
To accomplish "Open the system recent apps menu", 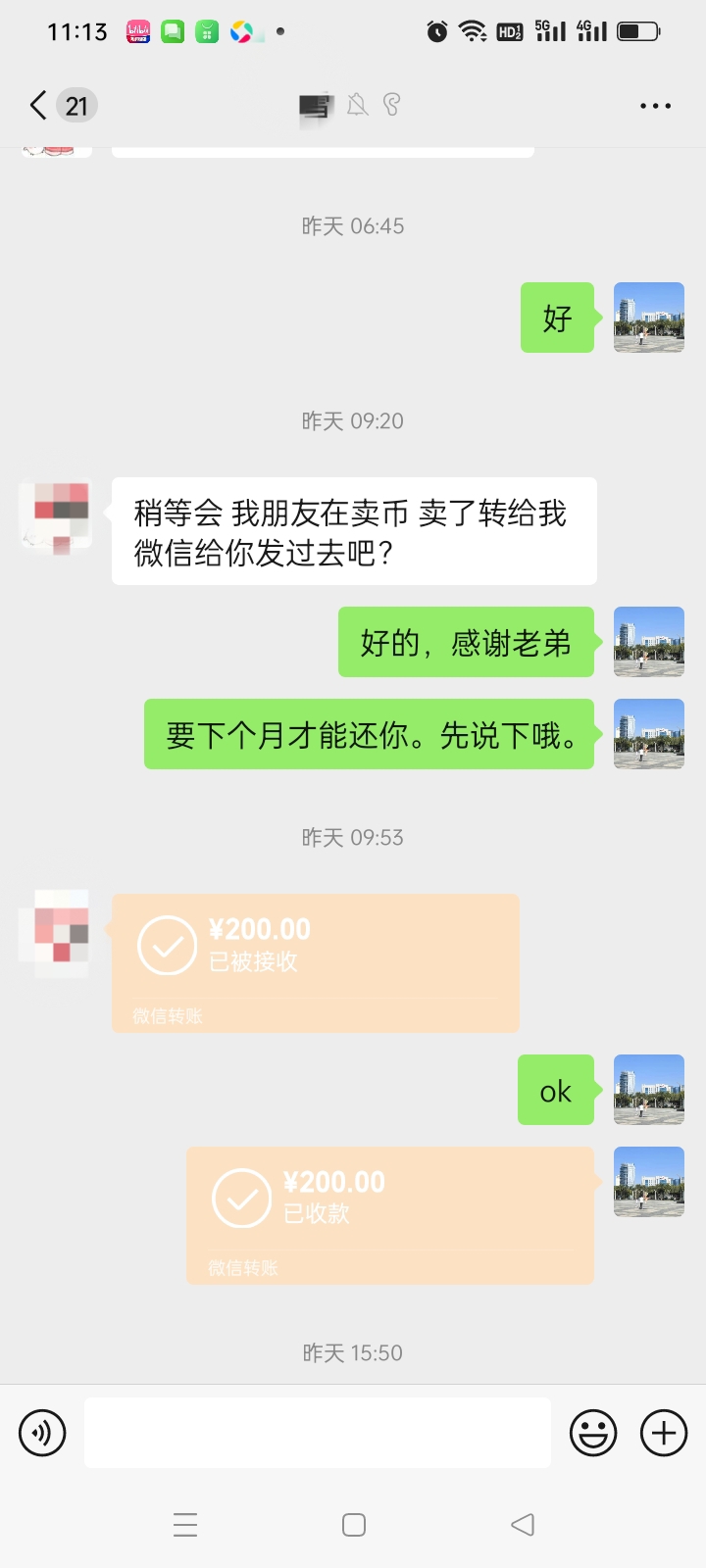I will [185, 1525].
